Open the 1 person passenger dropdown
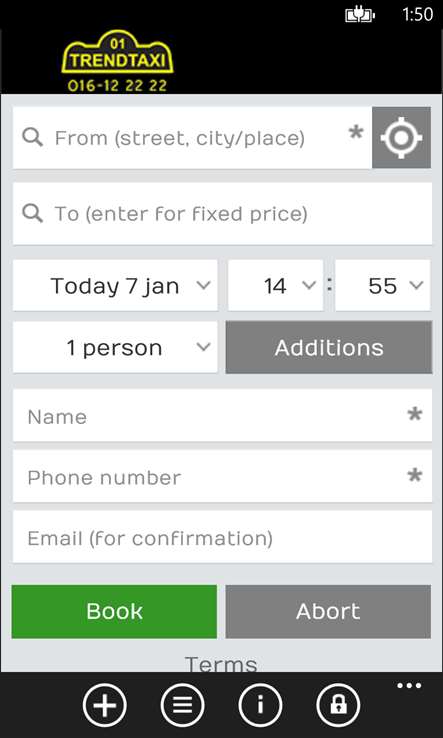Screen dimensions: 443x738 click(115, 347)
